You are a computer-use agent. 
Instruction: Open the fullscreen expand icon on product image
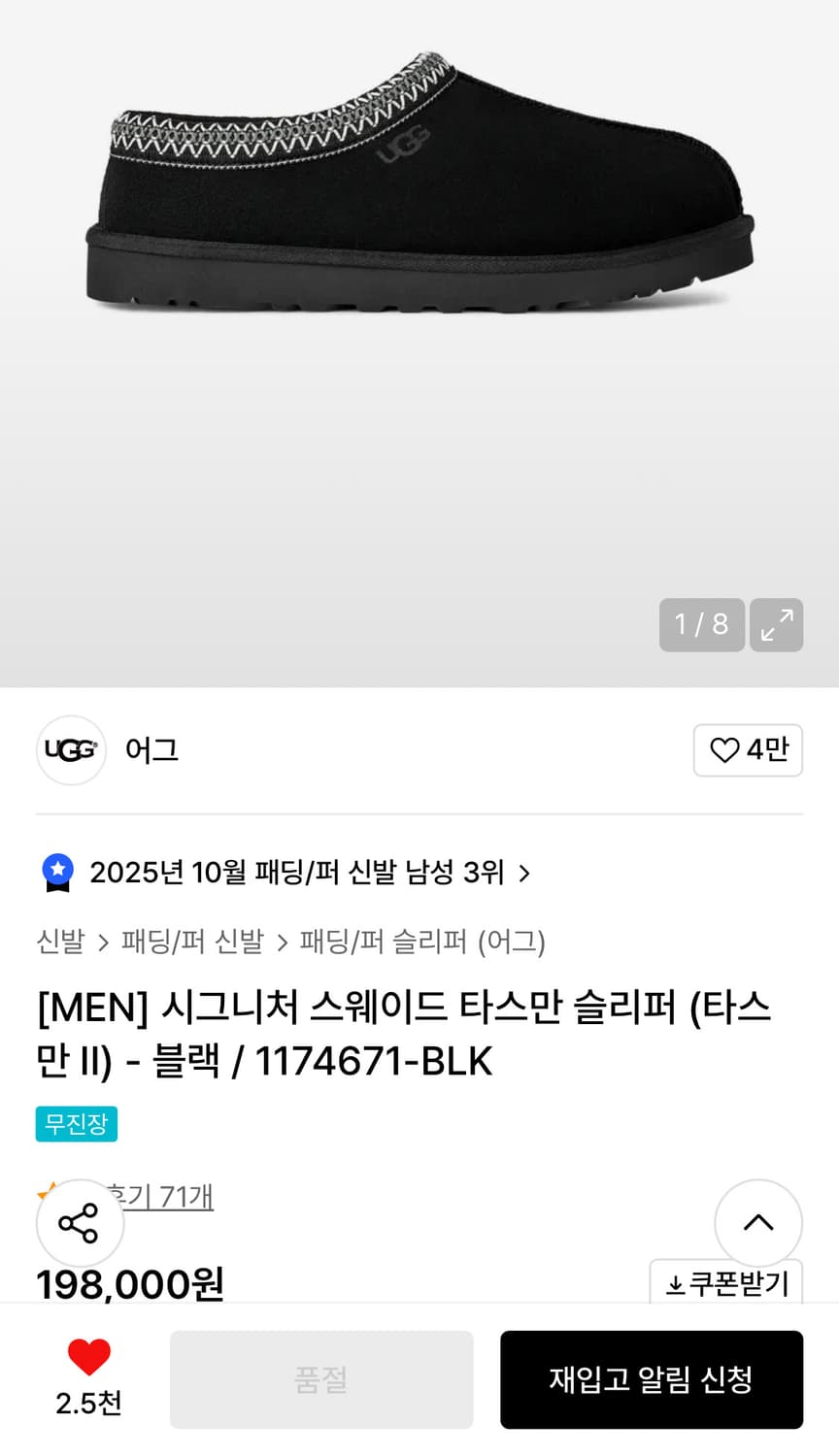(x=776, y=626)
